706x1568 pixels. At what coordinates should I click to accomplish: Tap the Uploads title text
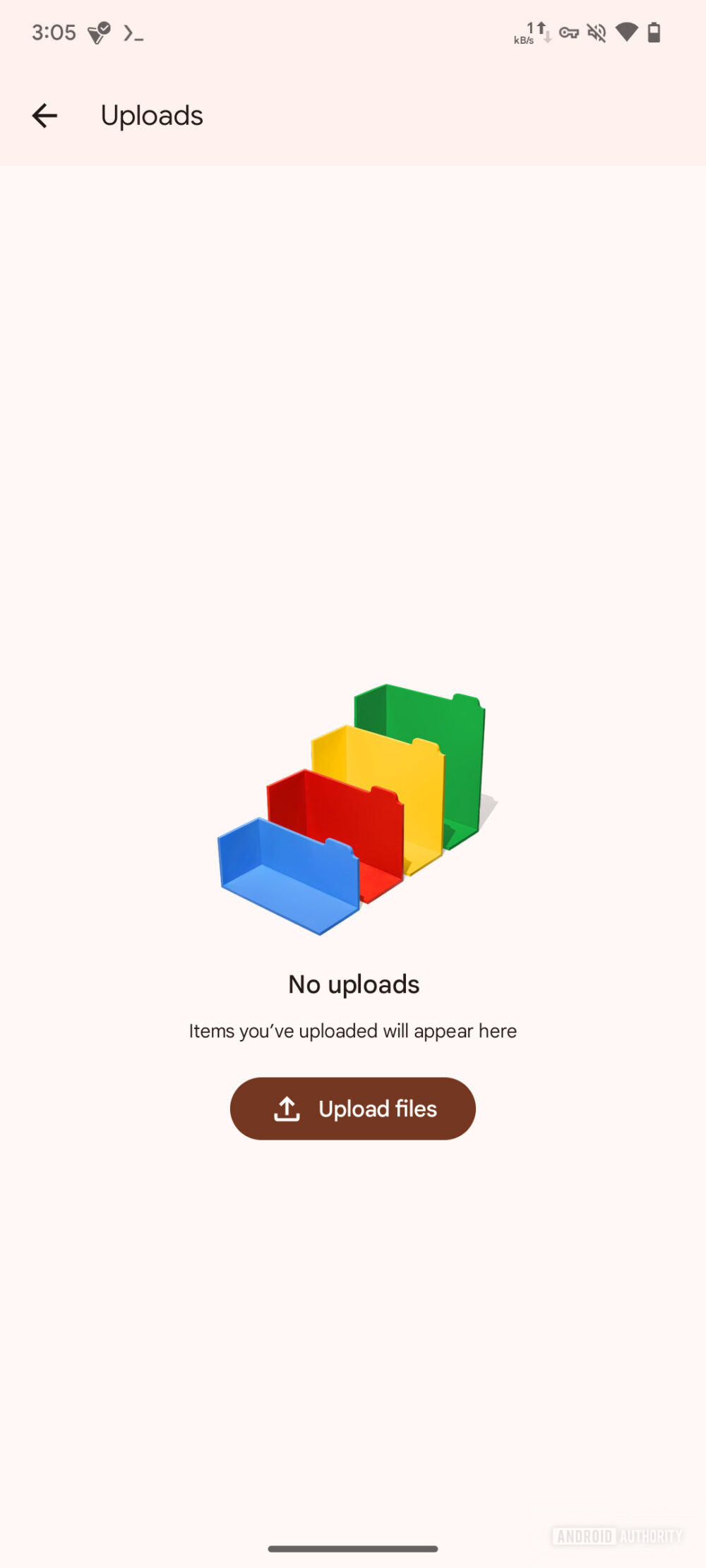151,115
